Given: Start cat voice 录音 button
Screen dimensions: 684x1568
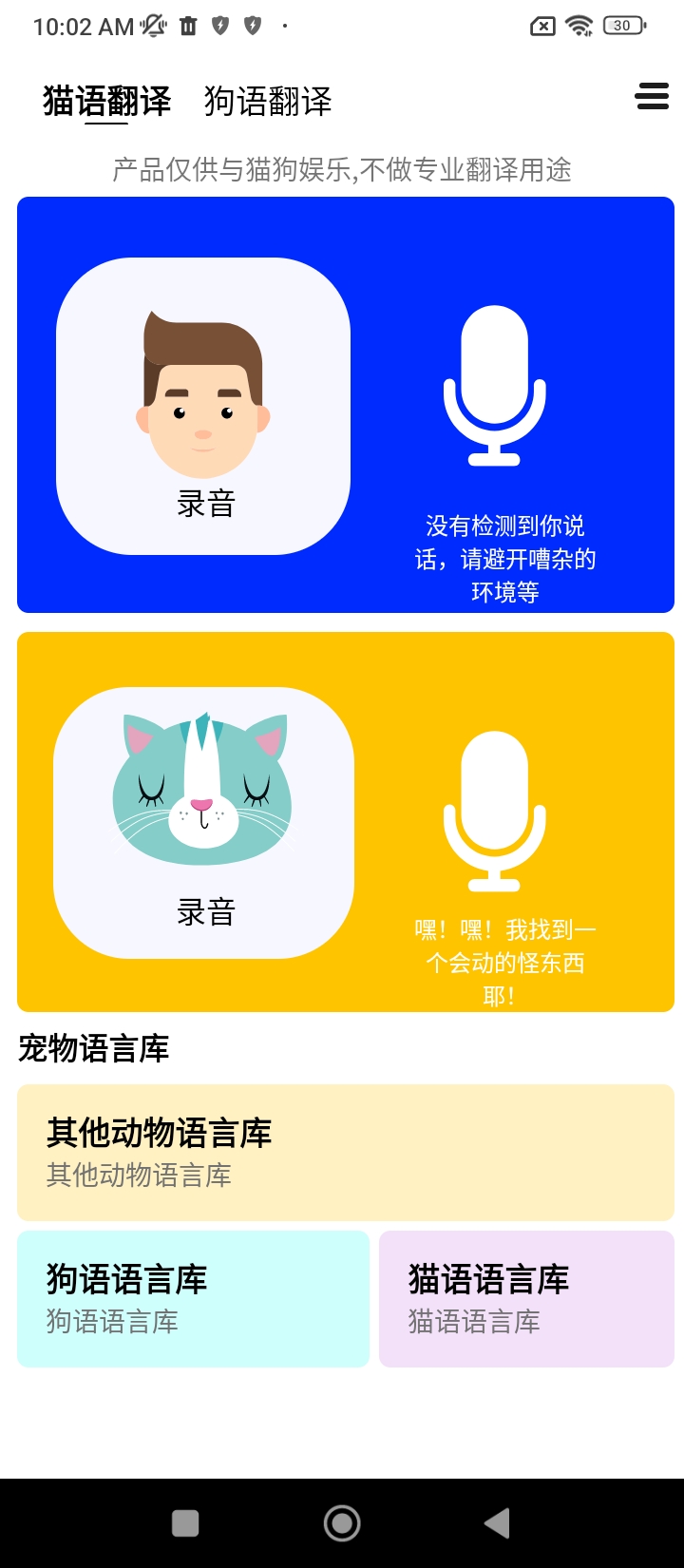Looking at the screenshot, I should (x=203, y=822).
